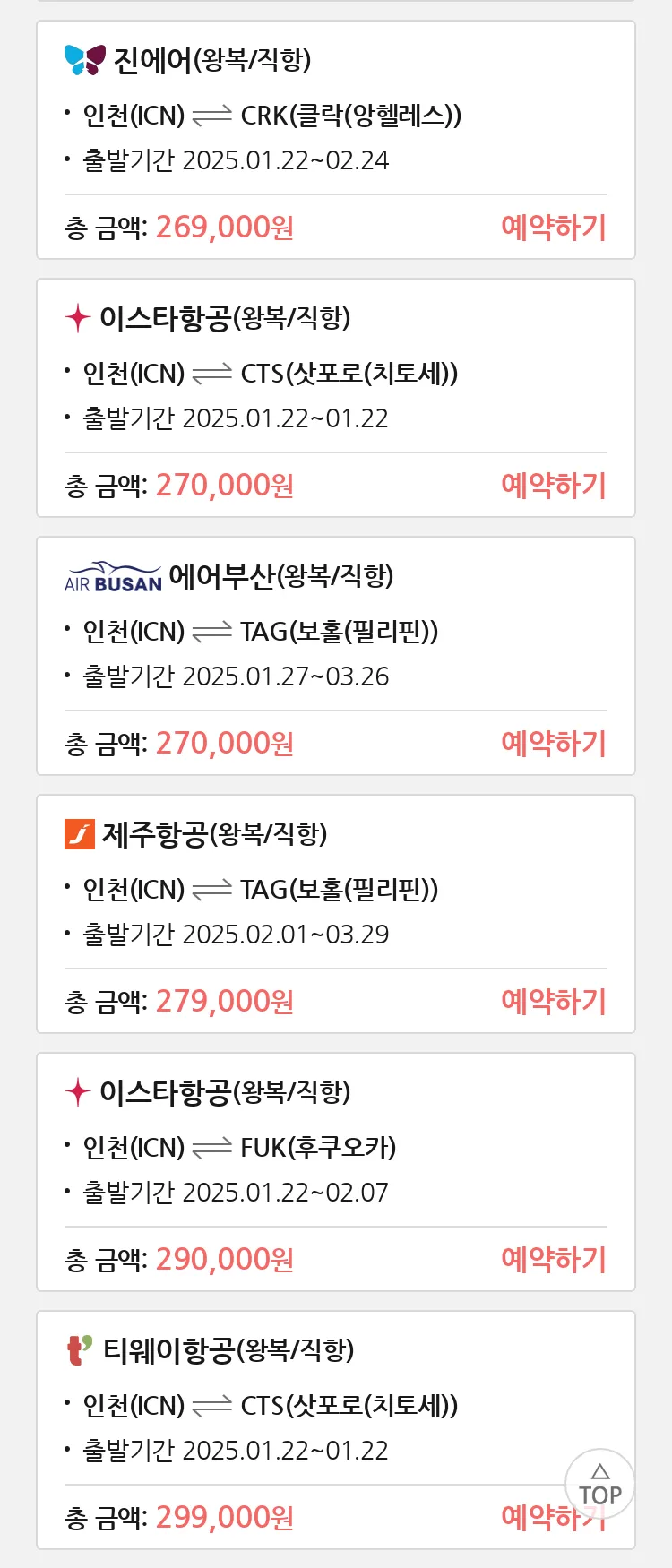Tap 예약하기 for 제주항공 Bohol flight
The image size is (672, 1568).
click(x=553, y=1002)
